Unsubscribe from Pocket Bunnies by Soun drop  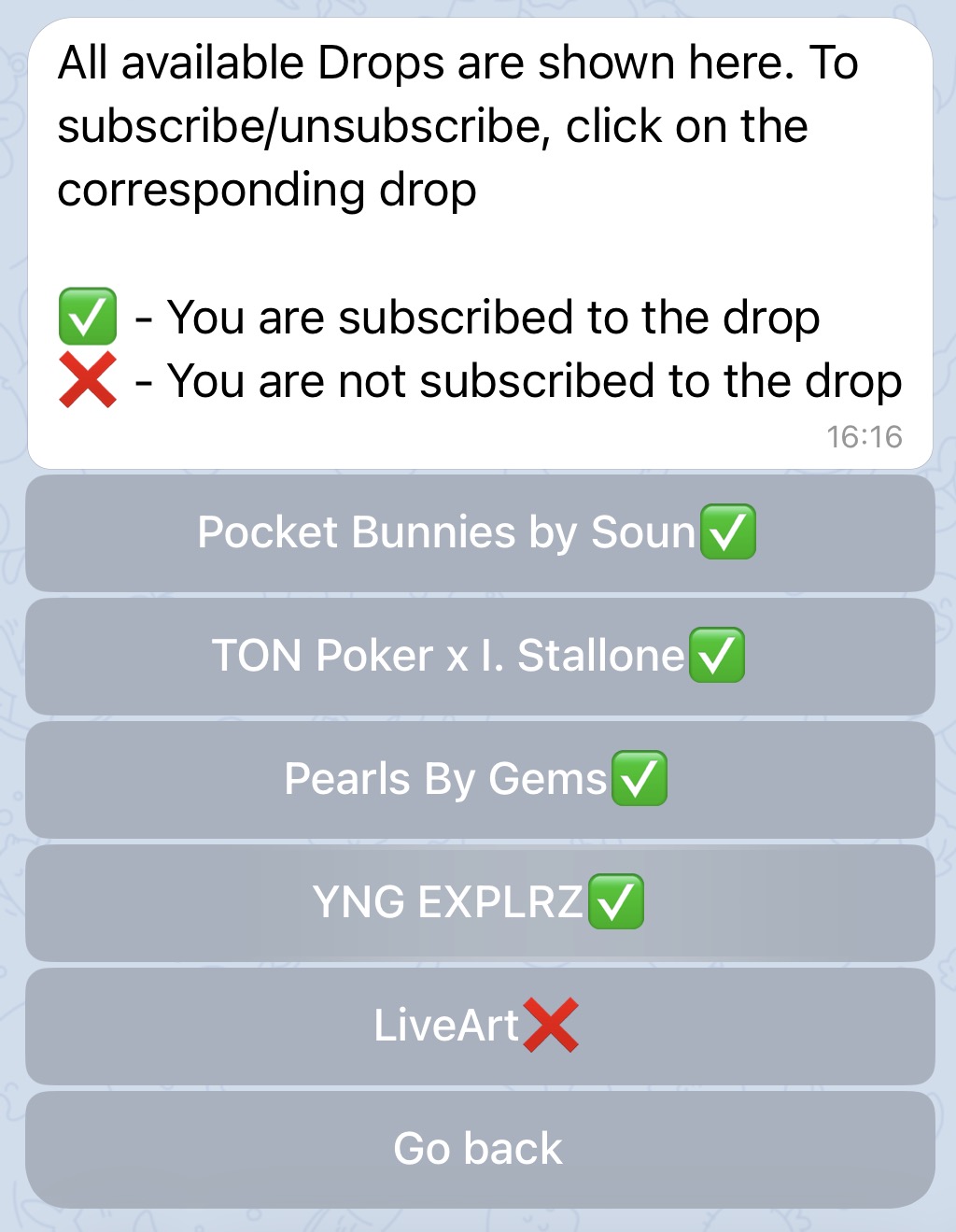478,533
